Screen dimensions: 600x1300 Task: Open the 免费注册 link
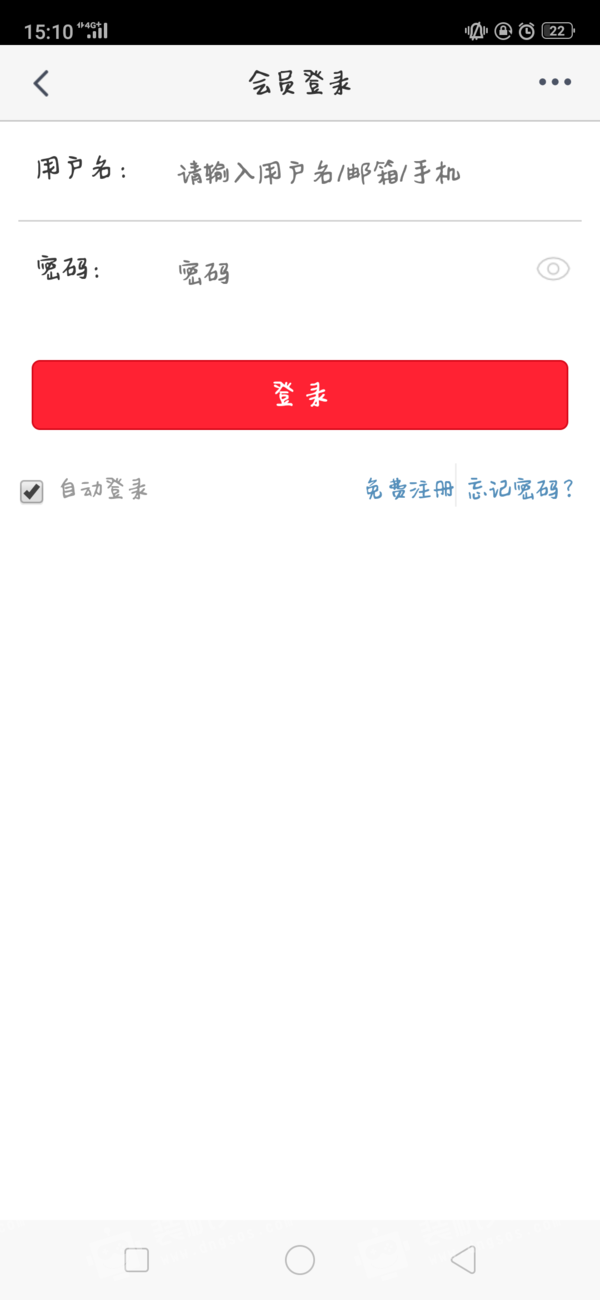(x=408, y=489)
